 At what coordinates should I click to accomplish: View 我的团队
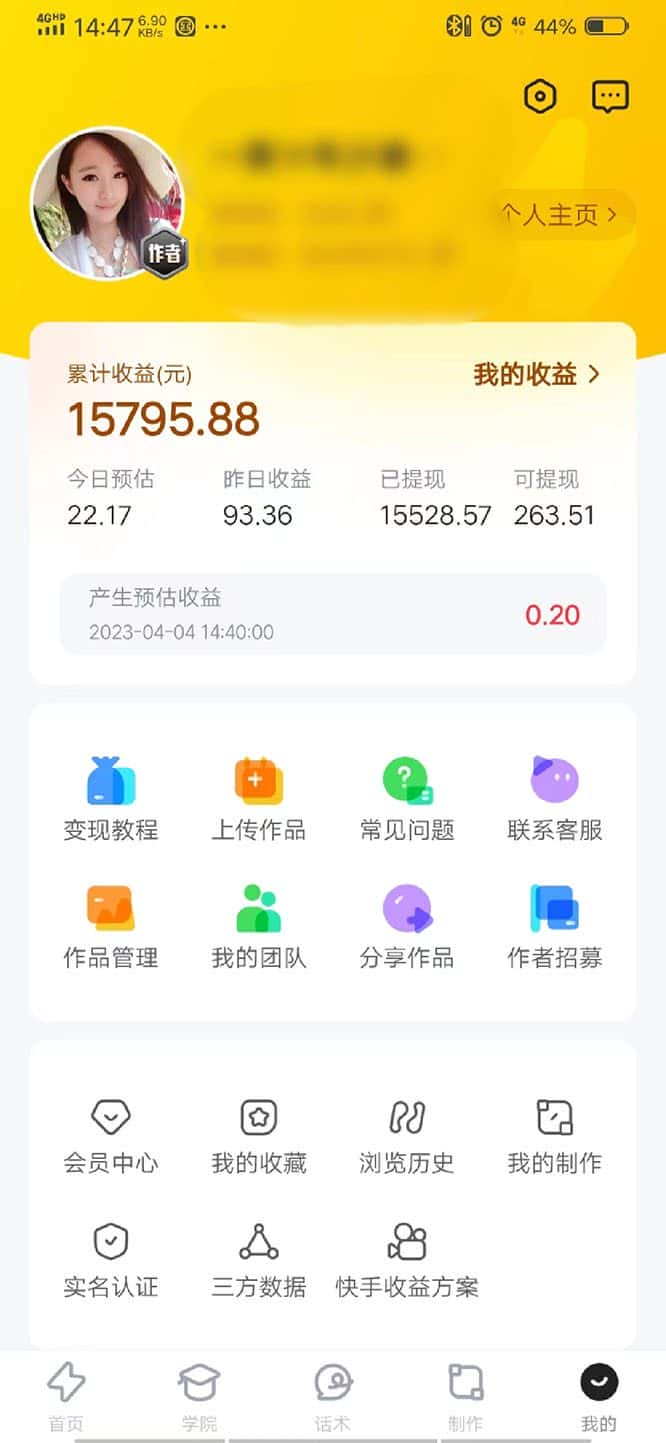pyautogui.click(x=259, y=927)
